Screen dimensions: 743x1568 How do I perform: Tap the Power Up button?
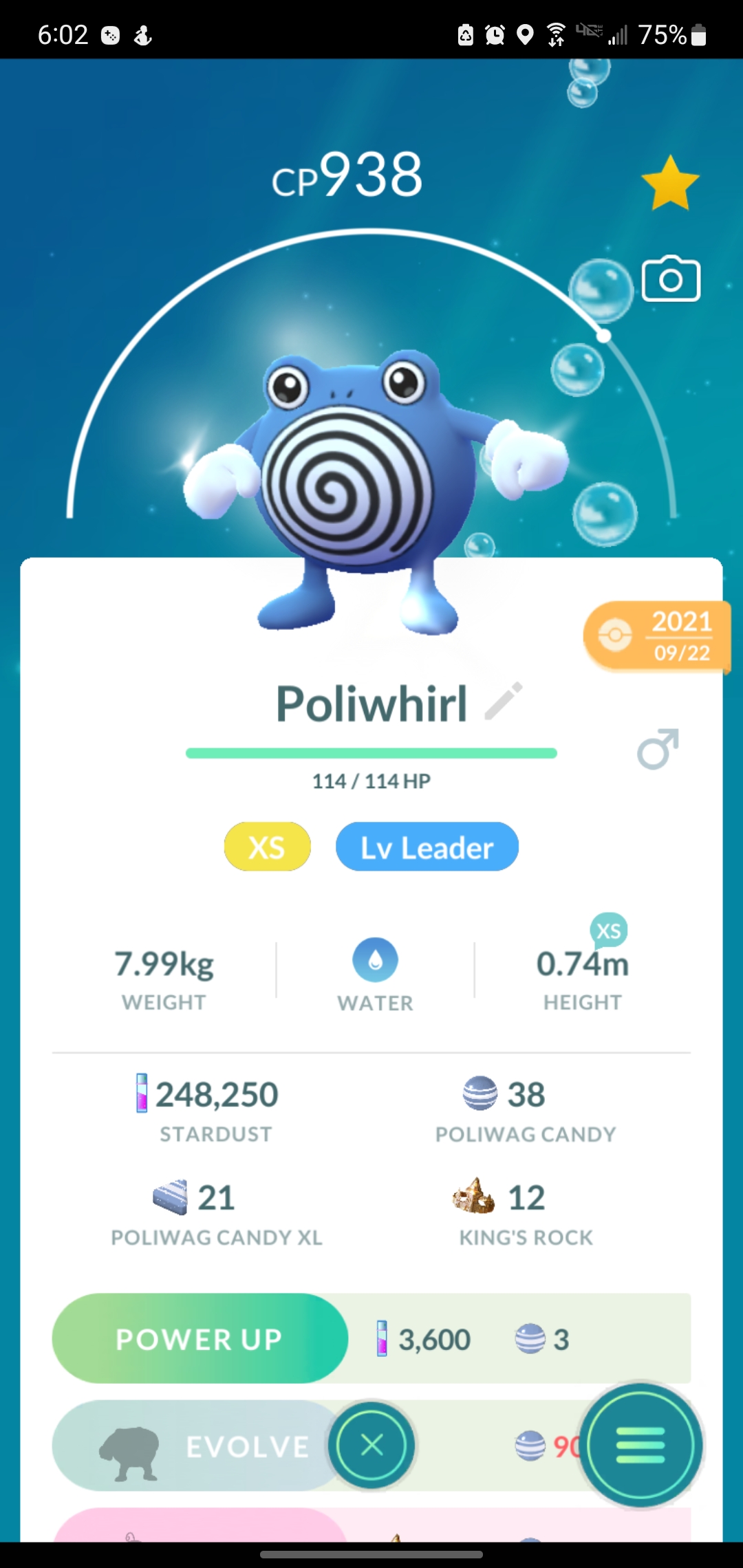(x=200, y=1338)
